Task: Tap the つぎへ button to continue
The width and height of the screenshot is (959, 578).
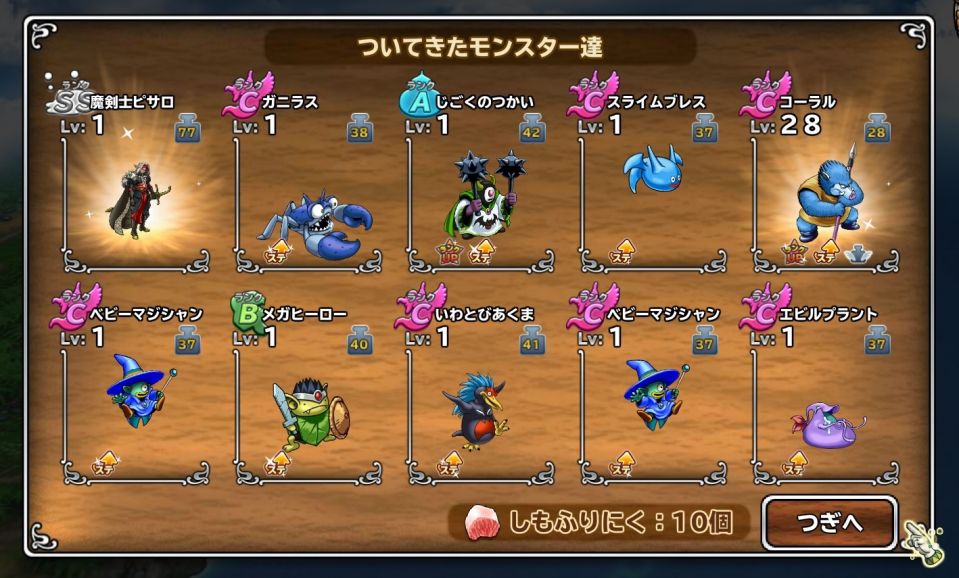Action: pos(829,522)
